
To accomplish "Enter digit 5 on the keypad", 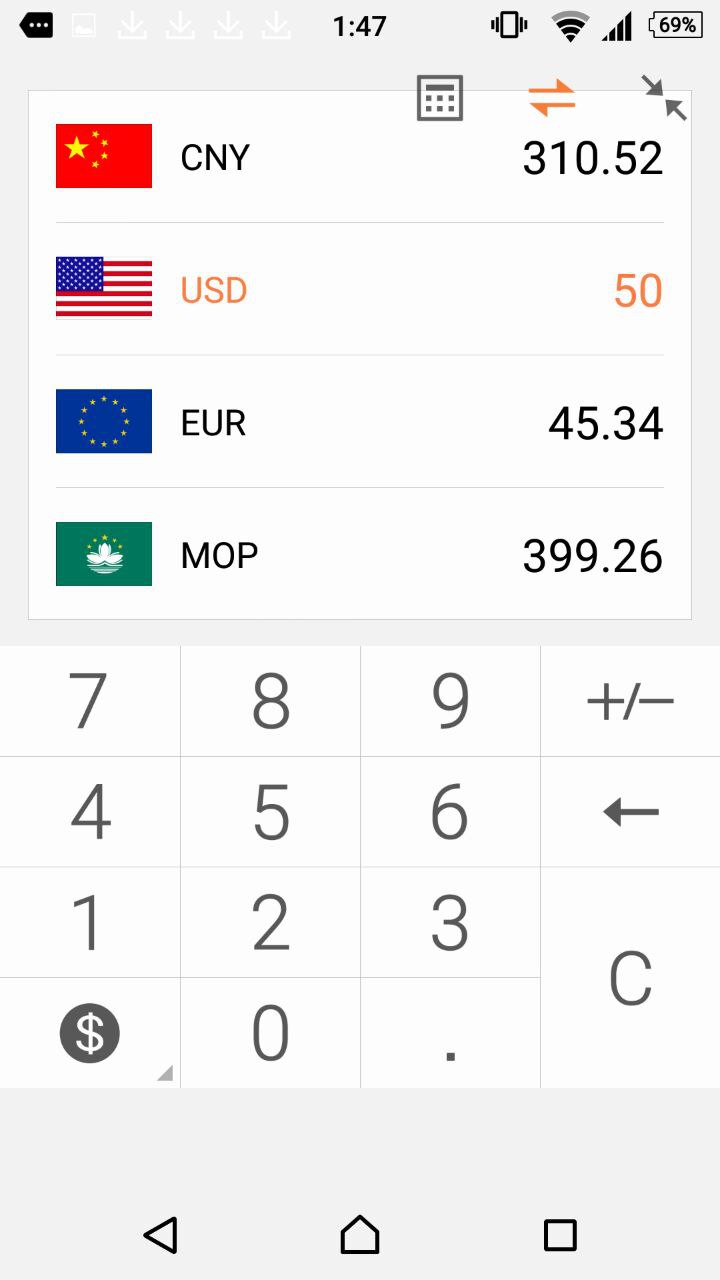I will (270, 812).
